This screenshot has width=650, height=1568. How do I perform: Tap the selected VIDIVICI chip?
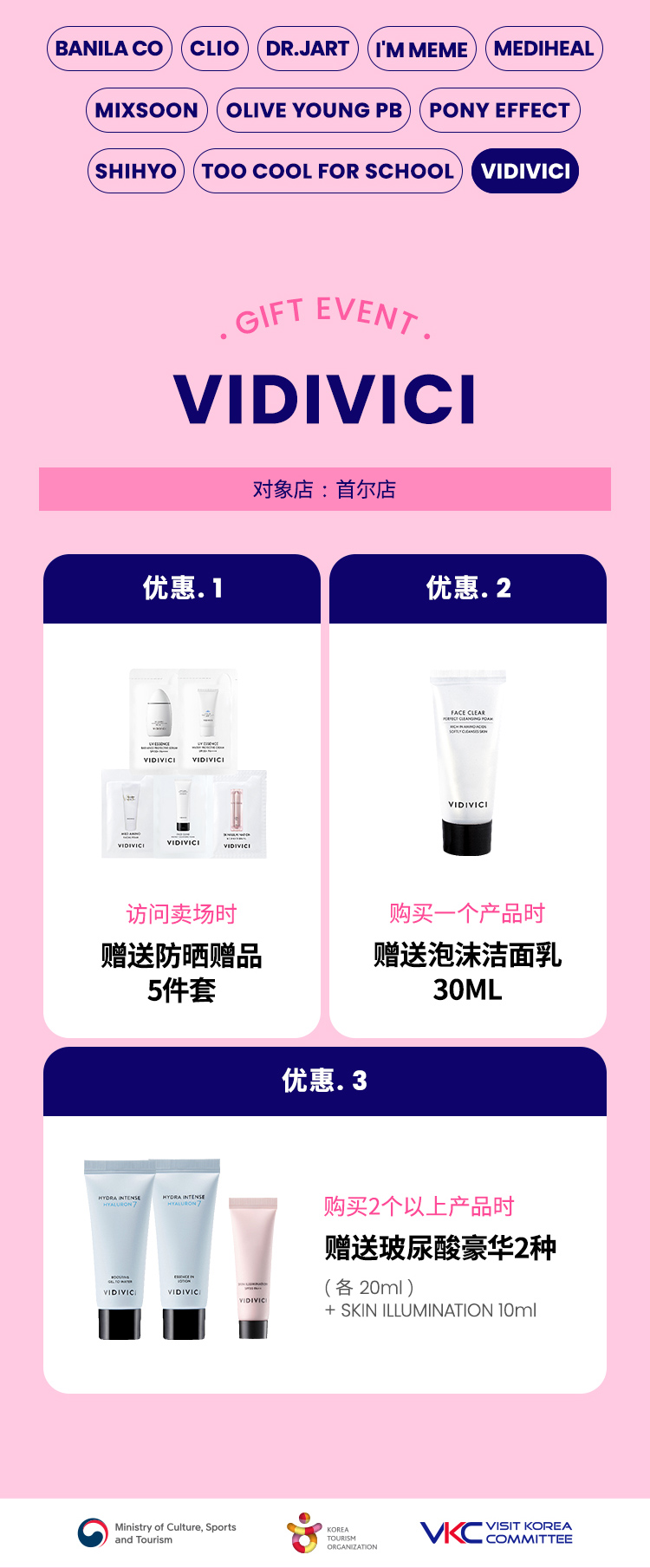point(525,171)
